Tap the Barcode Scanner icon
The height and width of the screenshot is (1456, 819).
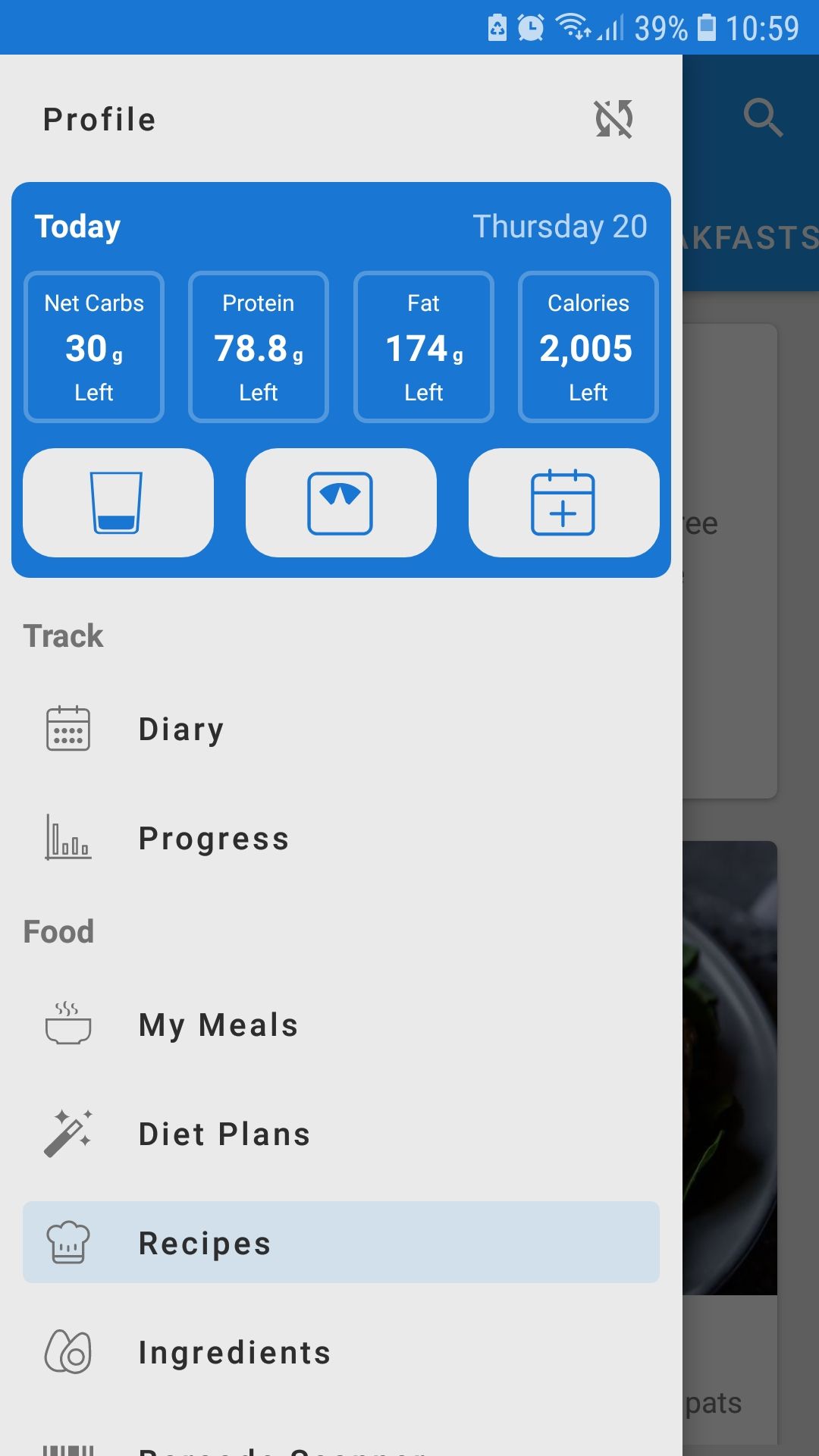pos(67,1448)
